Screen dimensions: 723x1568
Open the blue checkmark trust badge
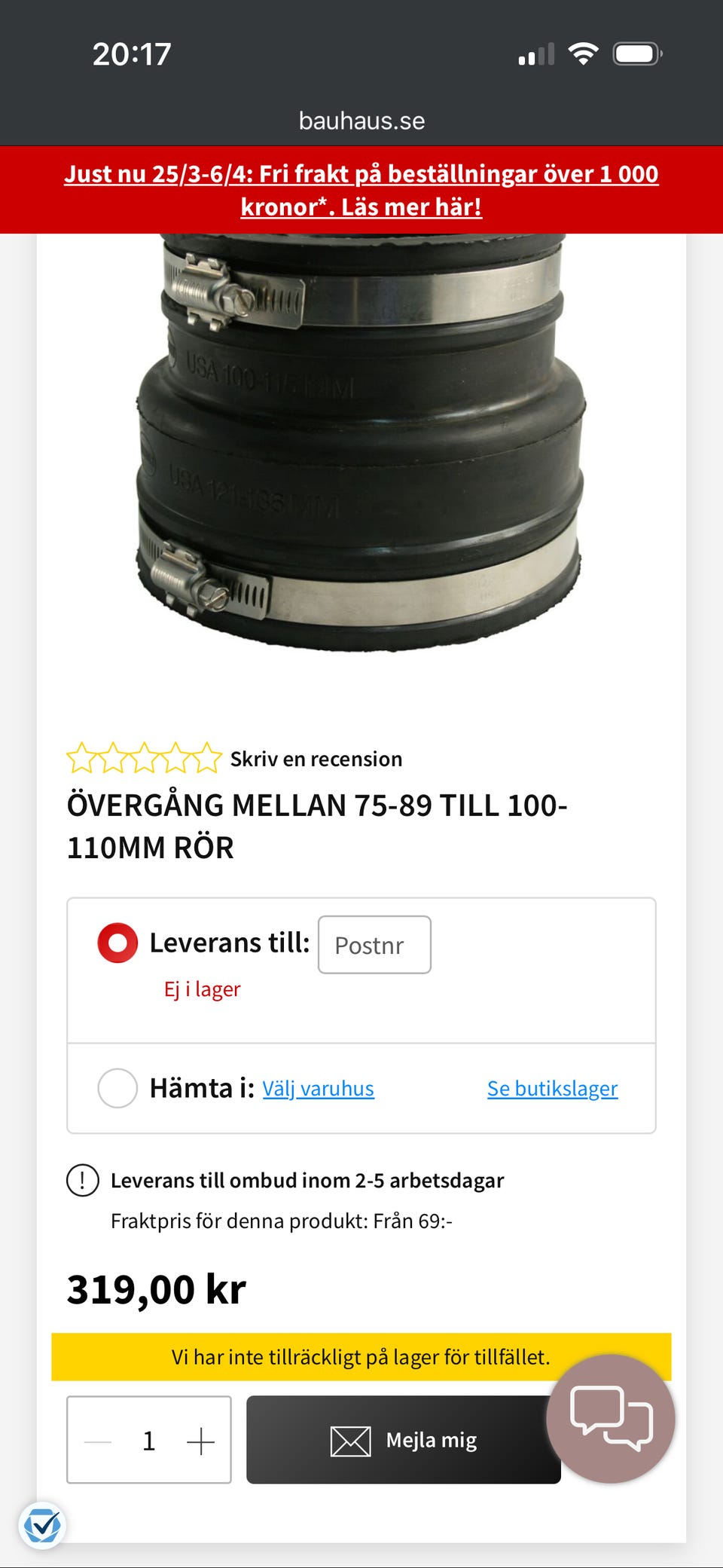click(x=42, y=1527)
